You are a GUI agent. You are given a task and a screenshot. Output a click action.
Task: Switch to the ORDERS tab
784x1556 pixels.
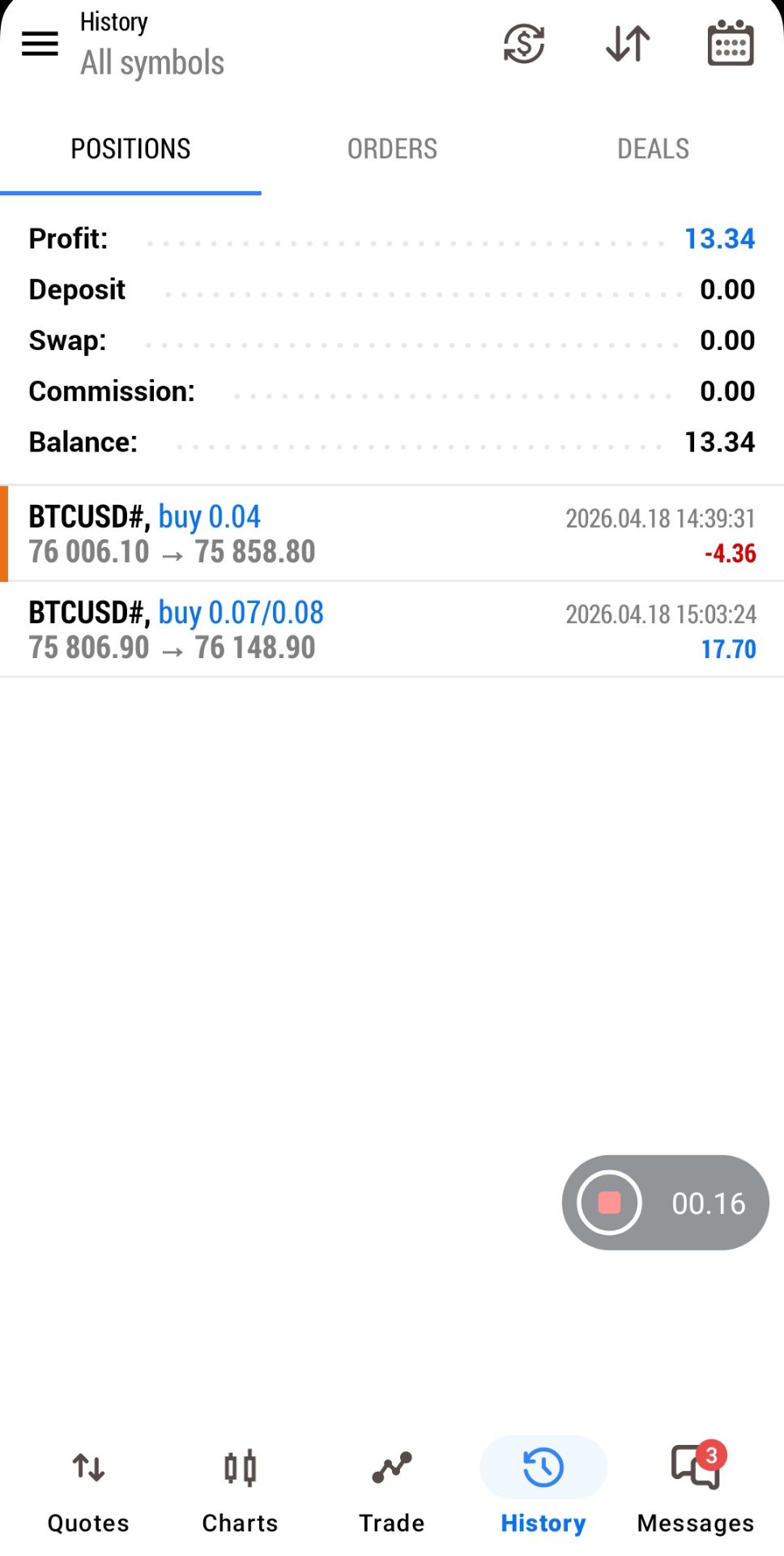(392, 149)
